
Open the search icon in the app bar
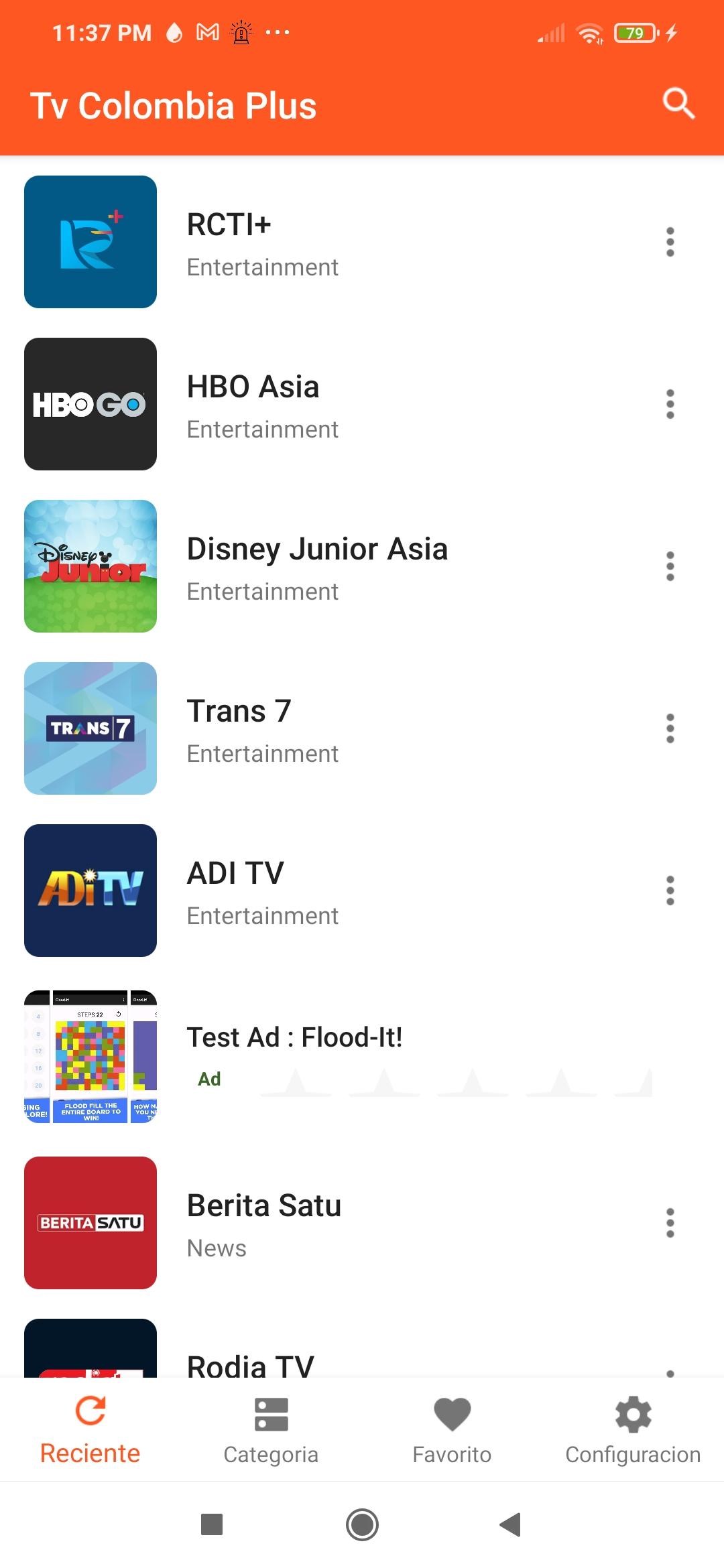coord(678,104)
